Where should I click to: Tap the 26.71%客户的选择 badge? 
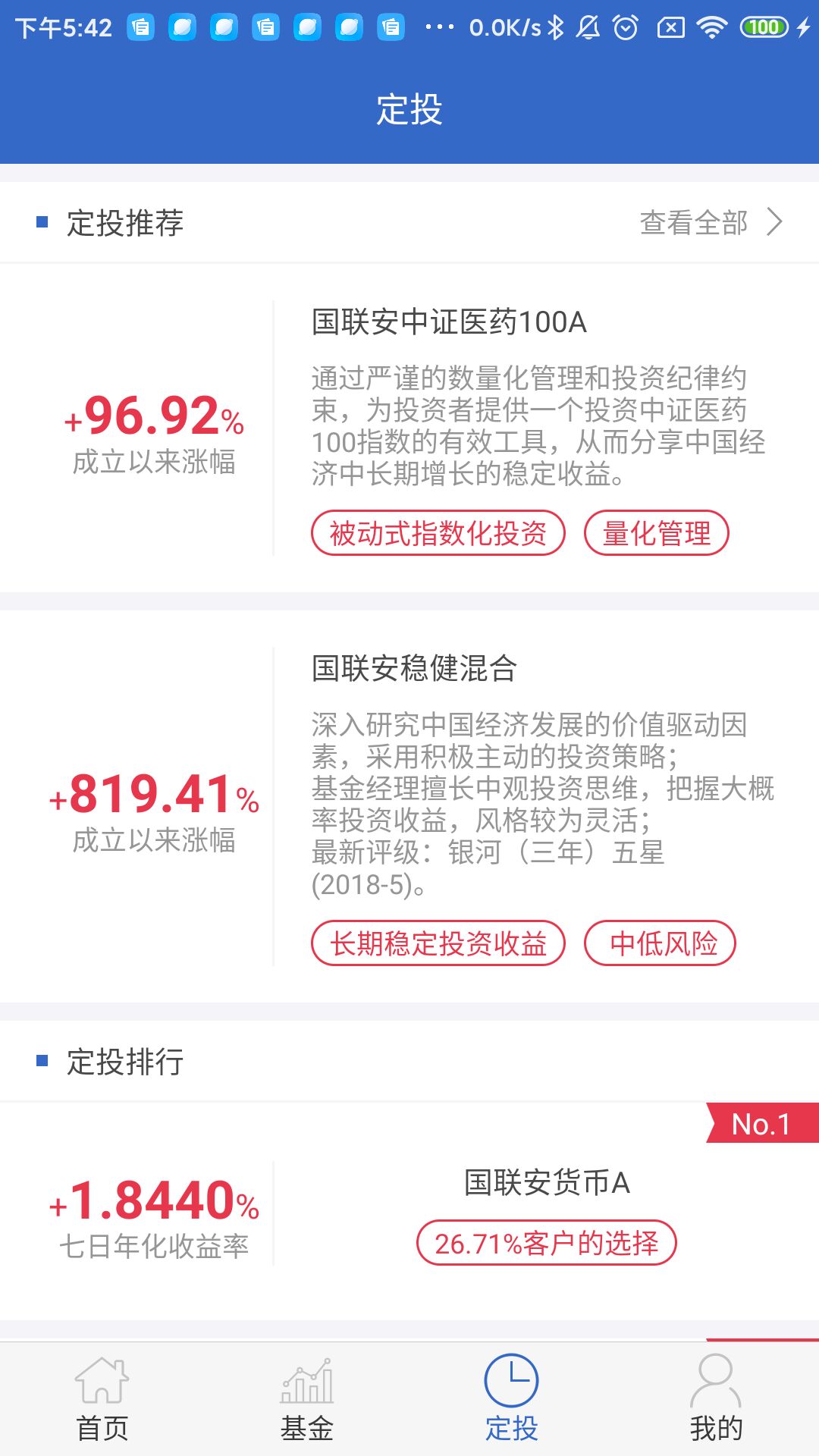pos(548,1242)
